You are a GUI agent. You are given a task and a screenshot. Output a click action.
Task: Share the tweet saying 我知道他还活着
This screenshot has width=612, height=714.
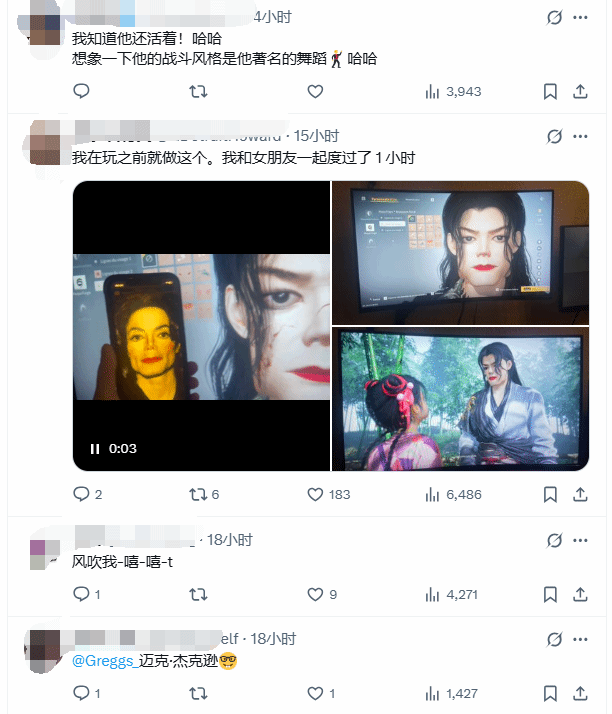580,92
